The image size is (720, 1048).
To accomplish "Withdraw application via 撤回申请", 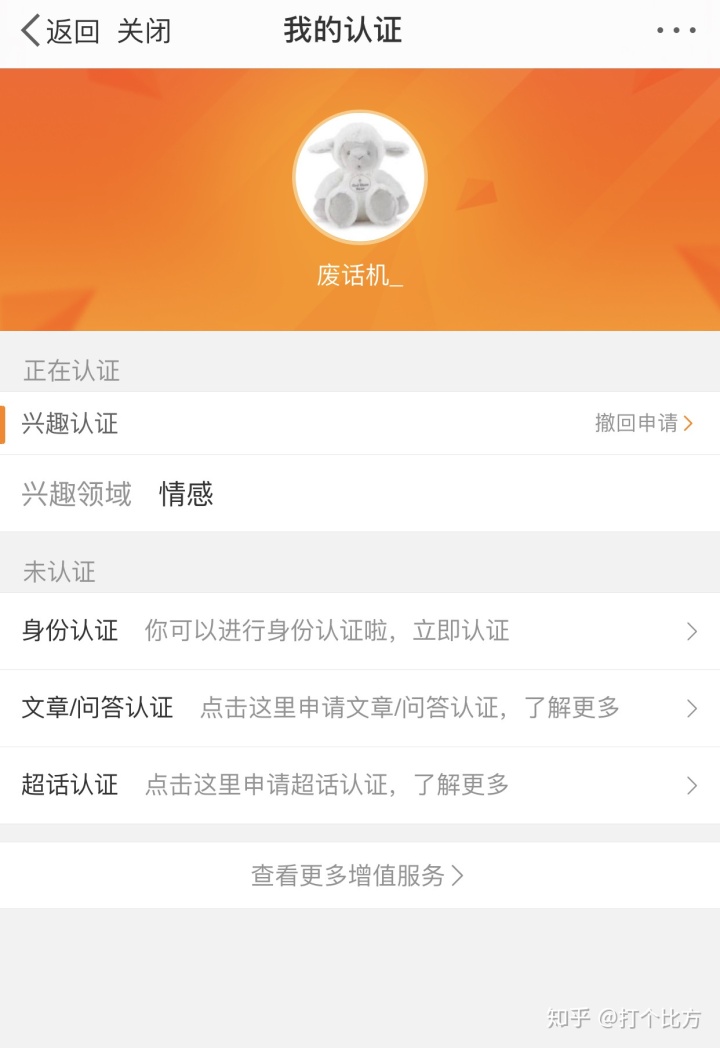I will click(643, 423).
